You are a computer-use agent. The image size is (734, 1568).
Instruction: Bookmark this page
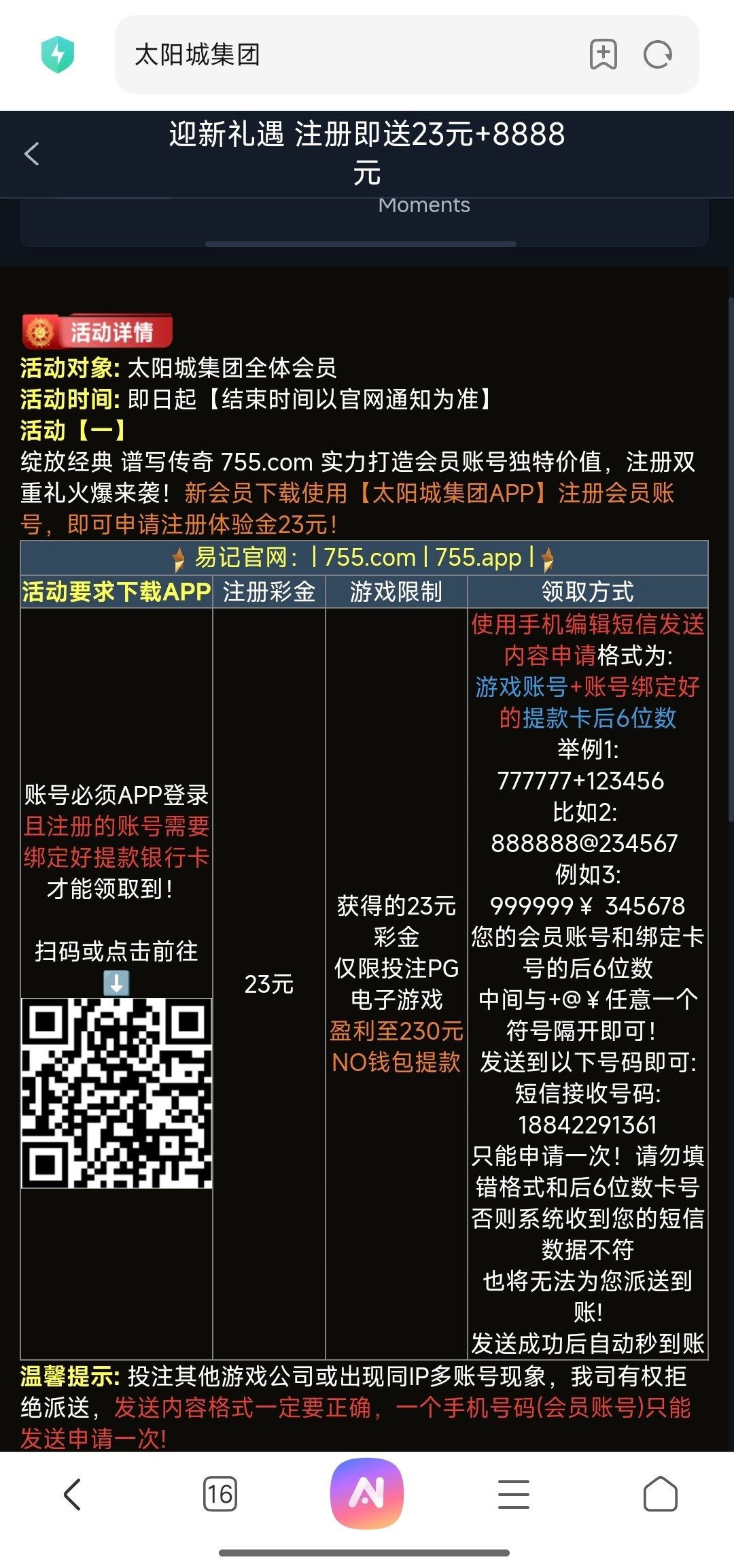click(603, 54)
